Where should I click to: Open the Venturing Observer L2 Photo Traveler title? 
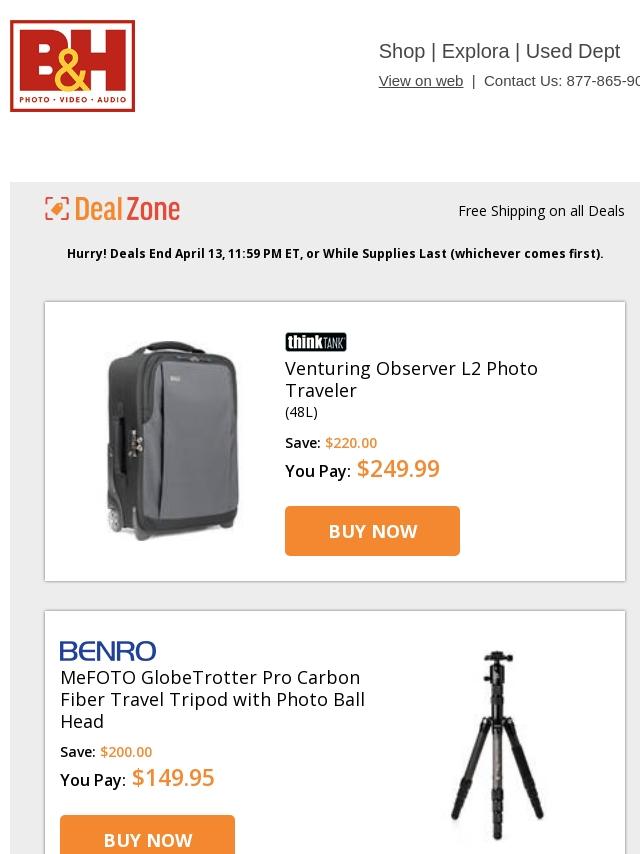pyautogui.click(x=411, y=379)
